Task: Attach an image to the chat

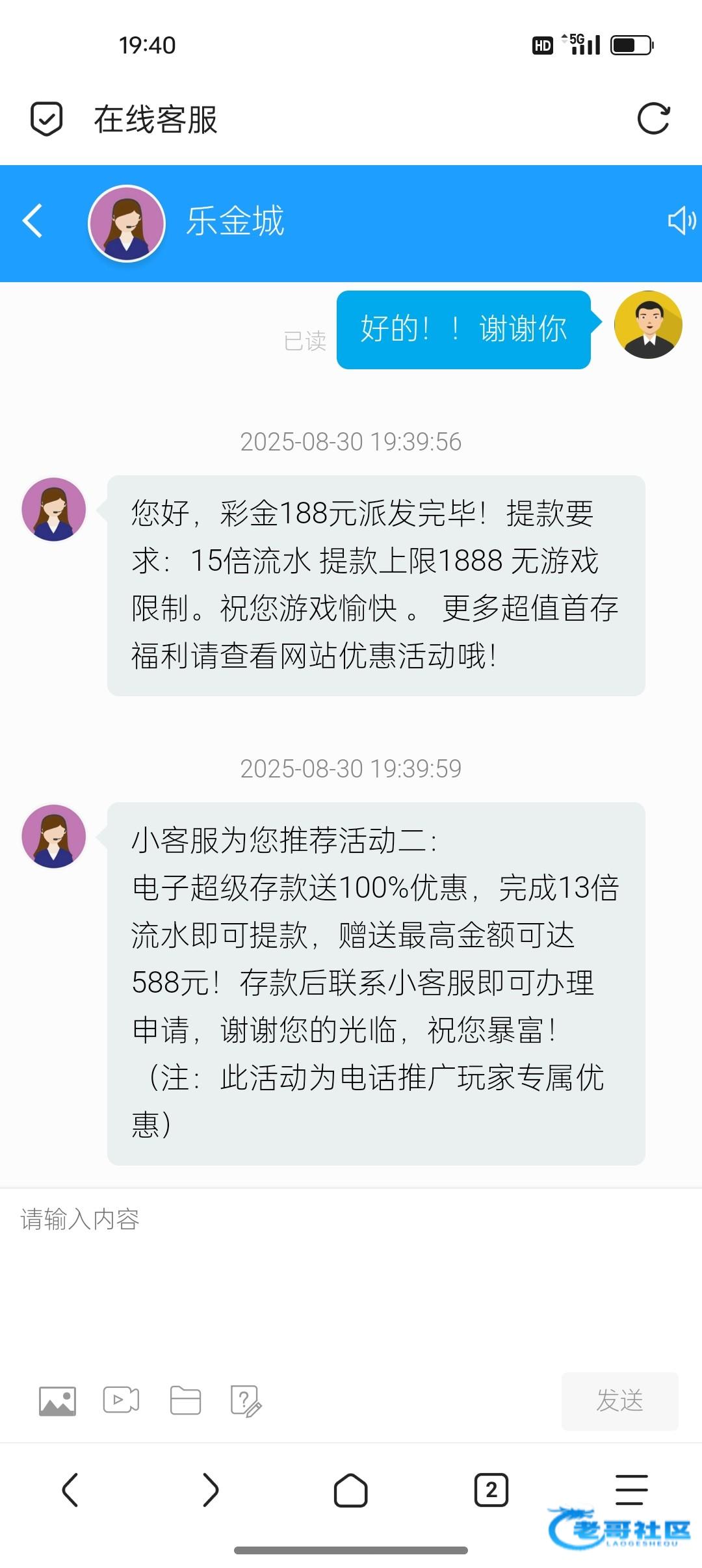Action: point(57,1401)
